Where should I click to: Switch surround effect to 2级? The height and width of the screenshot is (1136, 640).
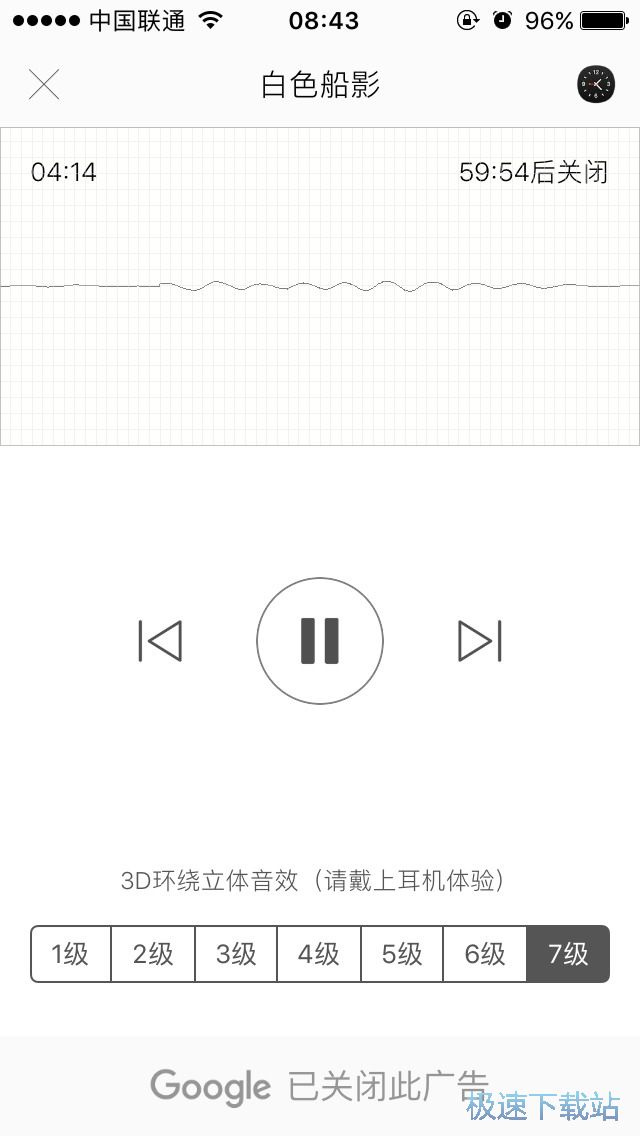(x=153, y=954)
